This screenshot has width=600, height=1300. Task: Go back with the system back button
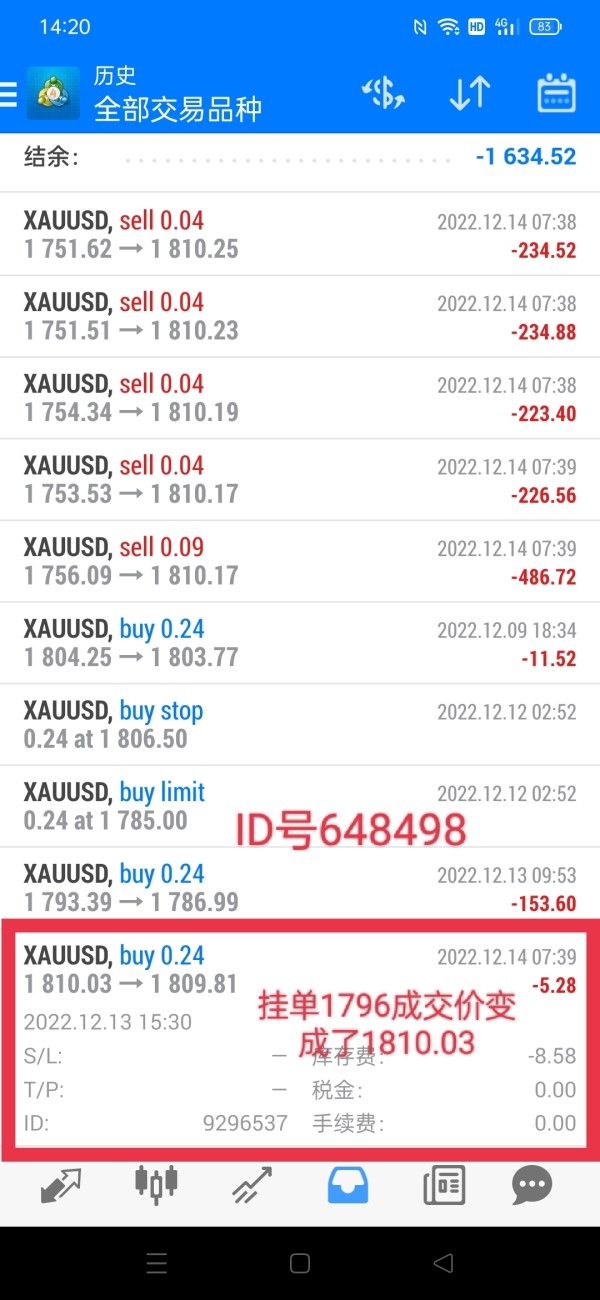443,1263
